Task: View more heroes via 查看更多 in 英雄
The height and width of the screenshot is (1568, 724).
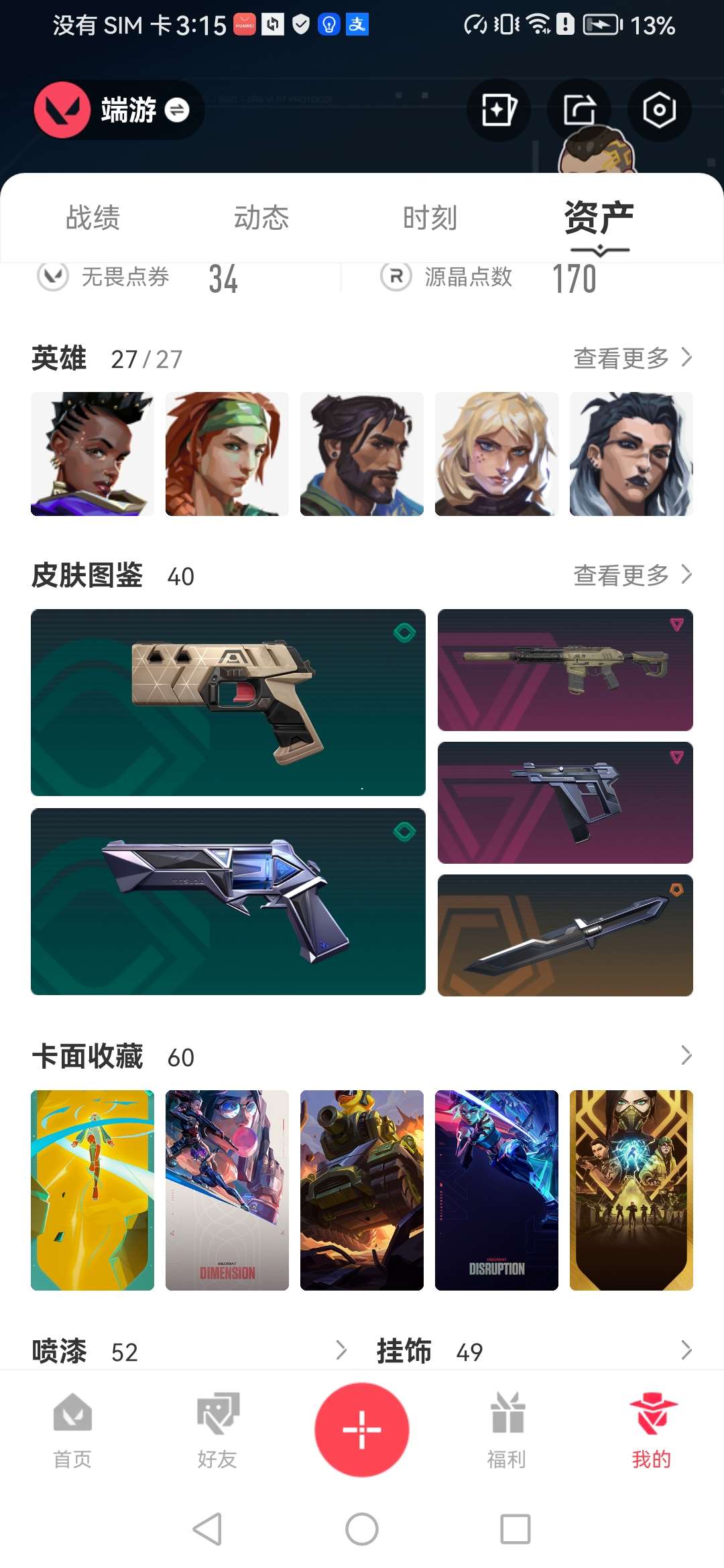Action: tap(632, 358)
